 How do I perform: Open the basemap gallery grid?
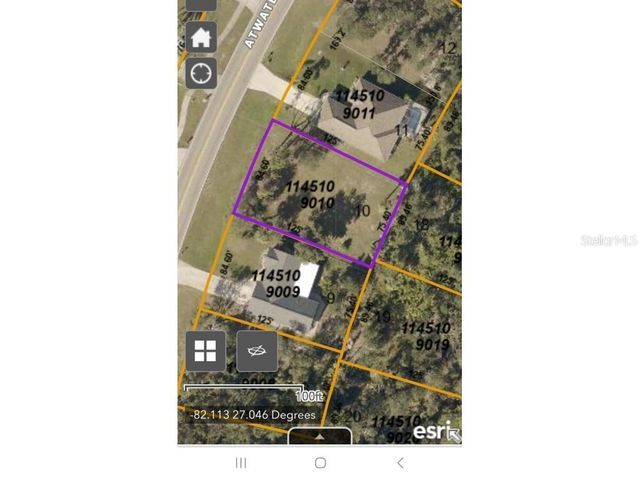click(205, 351)
